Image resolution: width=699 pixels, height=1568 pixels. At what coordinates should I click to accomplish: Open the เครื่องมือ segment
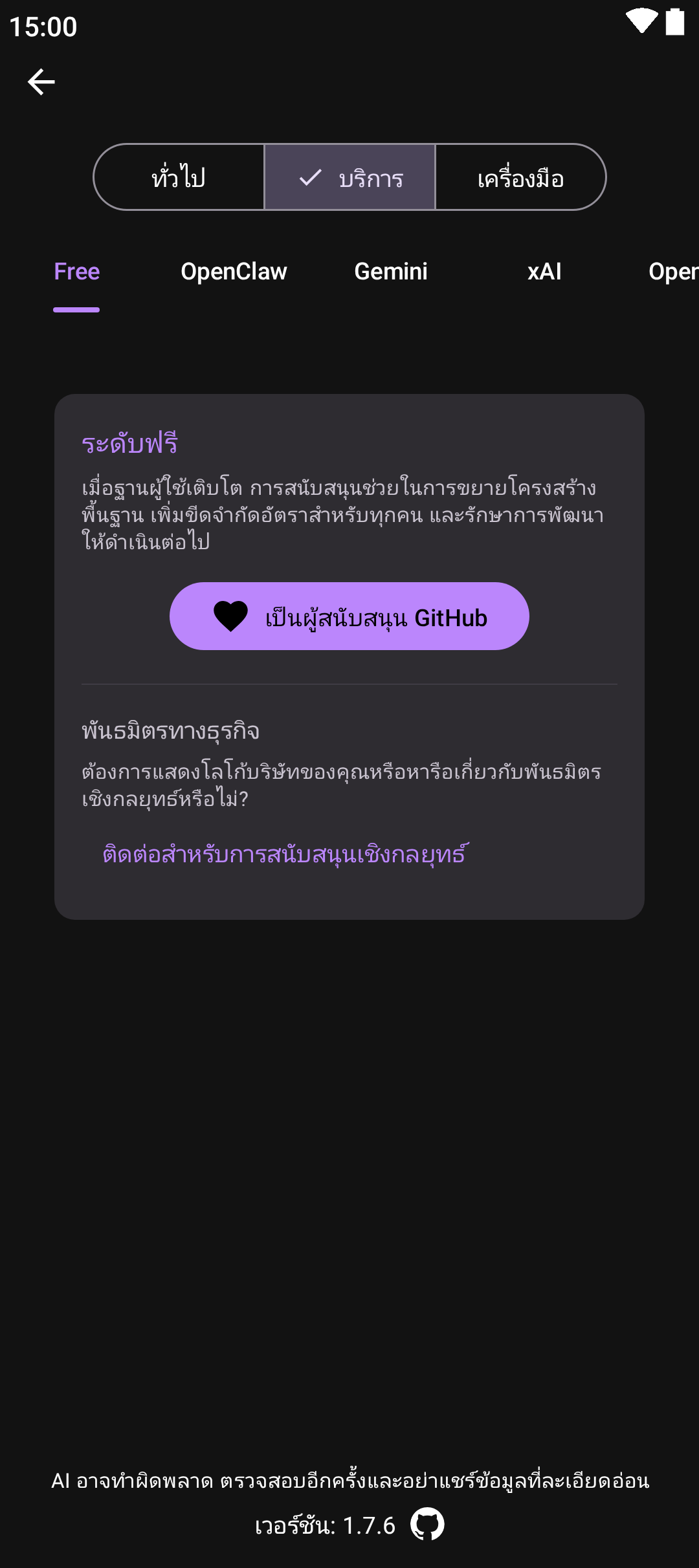click(520, 177)
